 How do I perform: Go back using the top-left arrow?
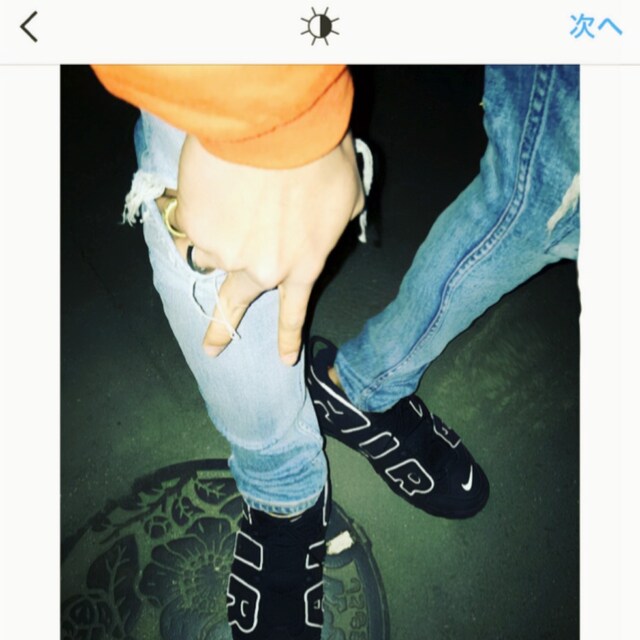coord(29,27)
